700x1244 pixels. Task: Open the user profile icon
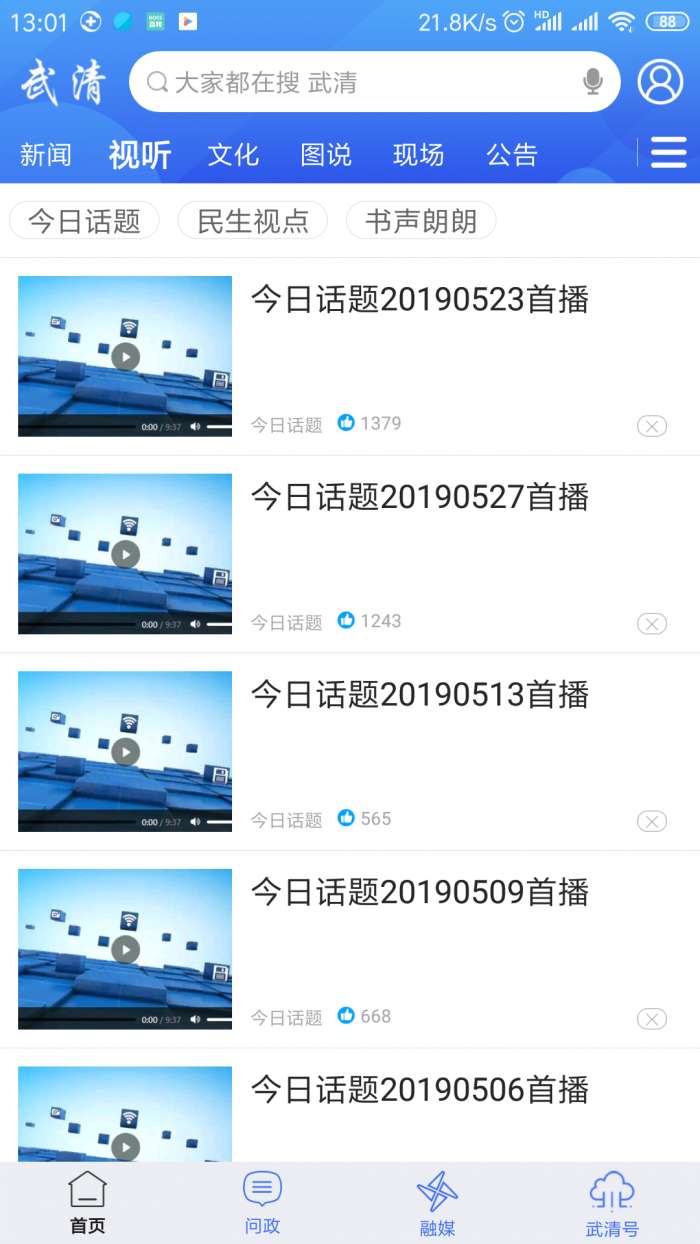click(x=660, y=82)
